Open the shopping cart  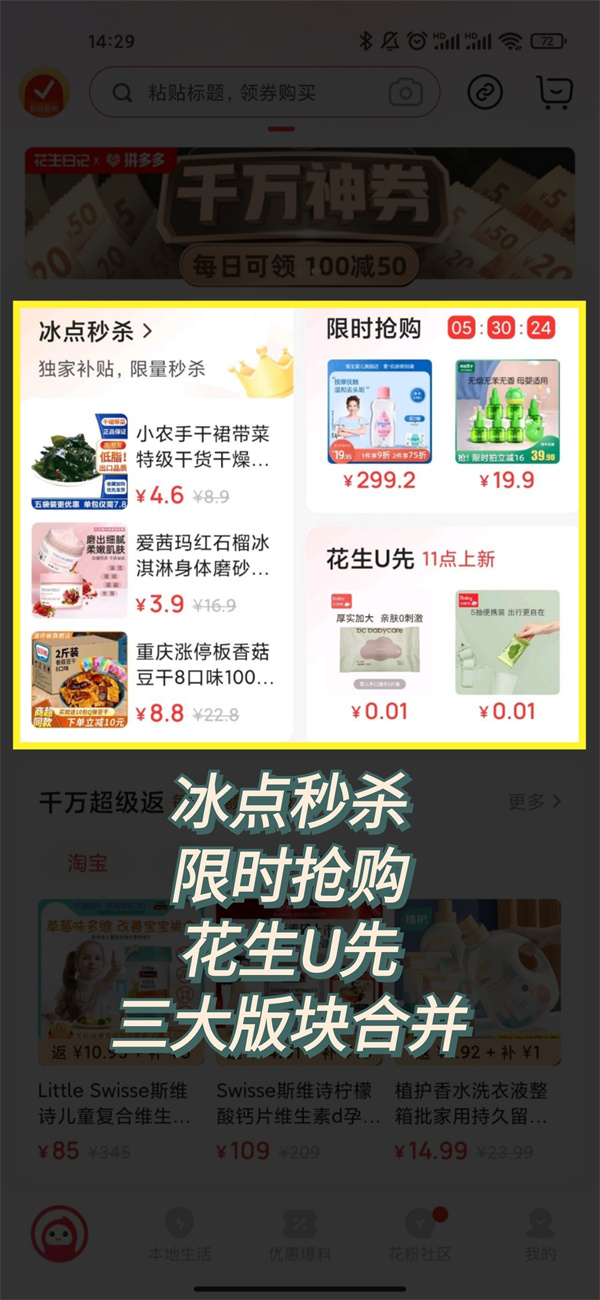coord(554,93)
